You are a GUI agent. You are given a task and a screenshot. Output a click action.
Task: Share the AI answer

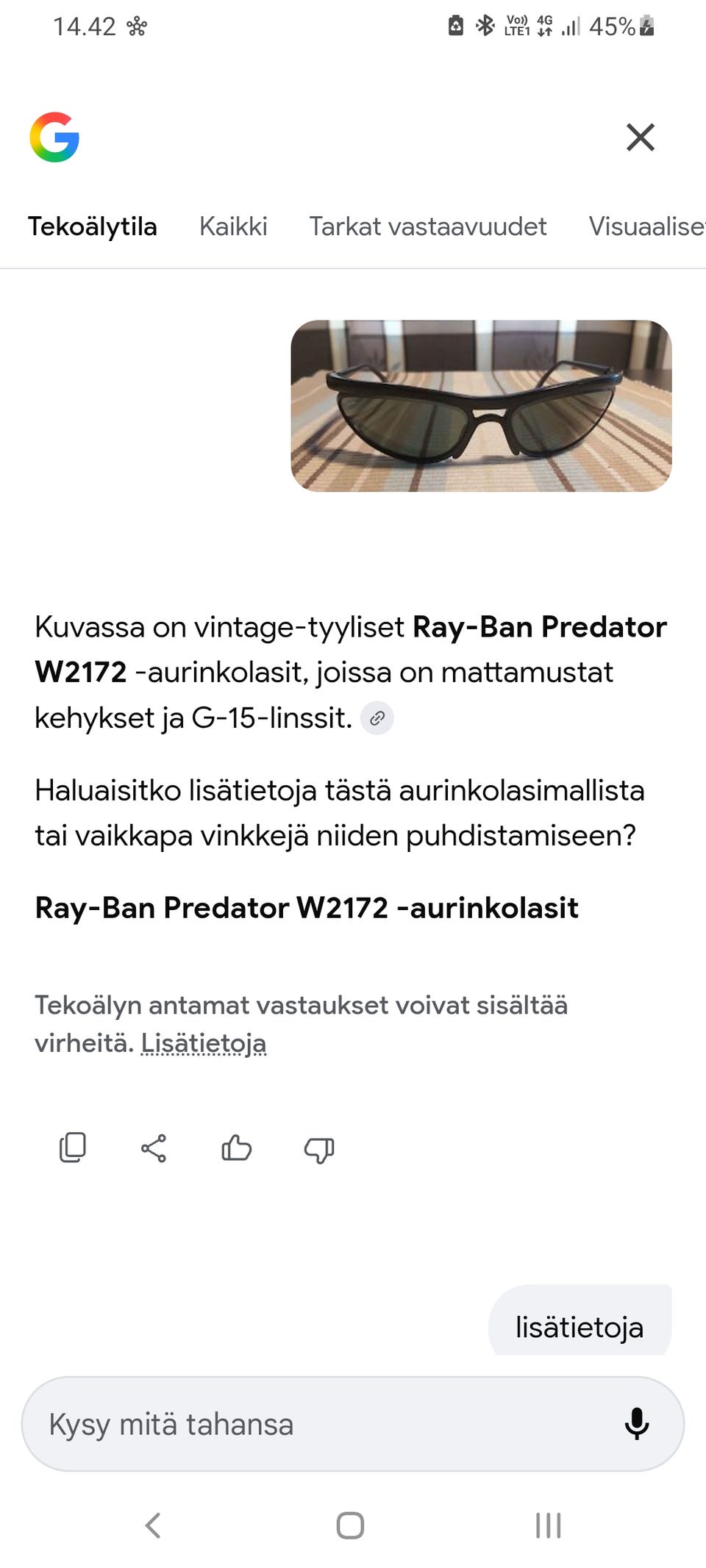154,1149
